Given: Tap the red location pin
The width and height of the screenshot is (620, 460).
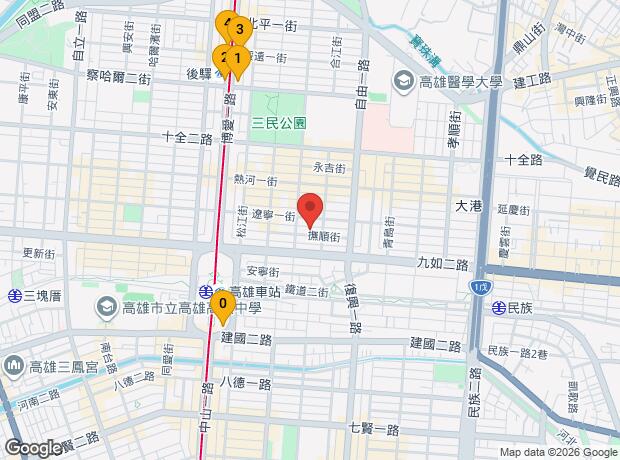Looking at the screenshot, I should tap(310, 206).
